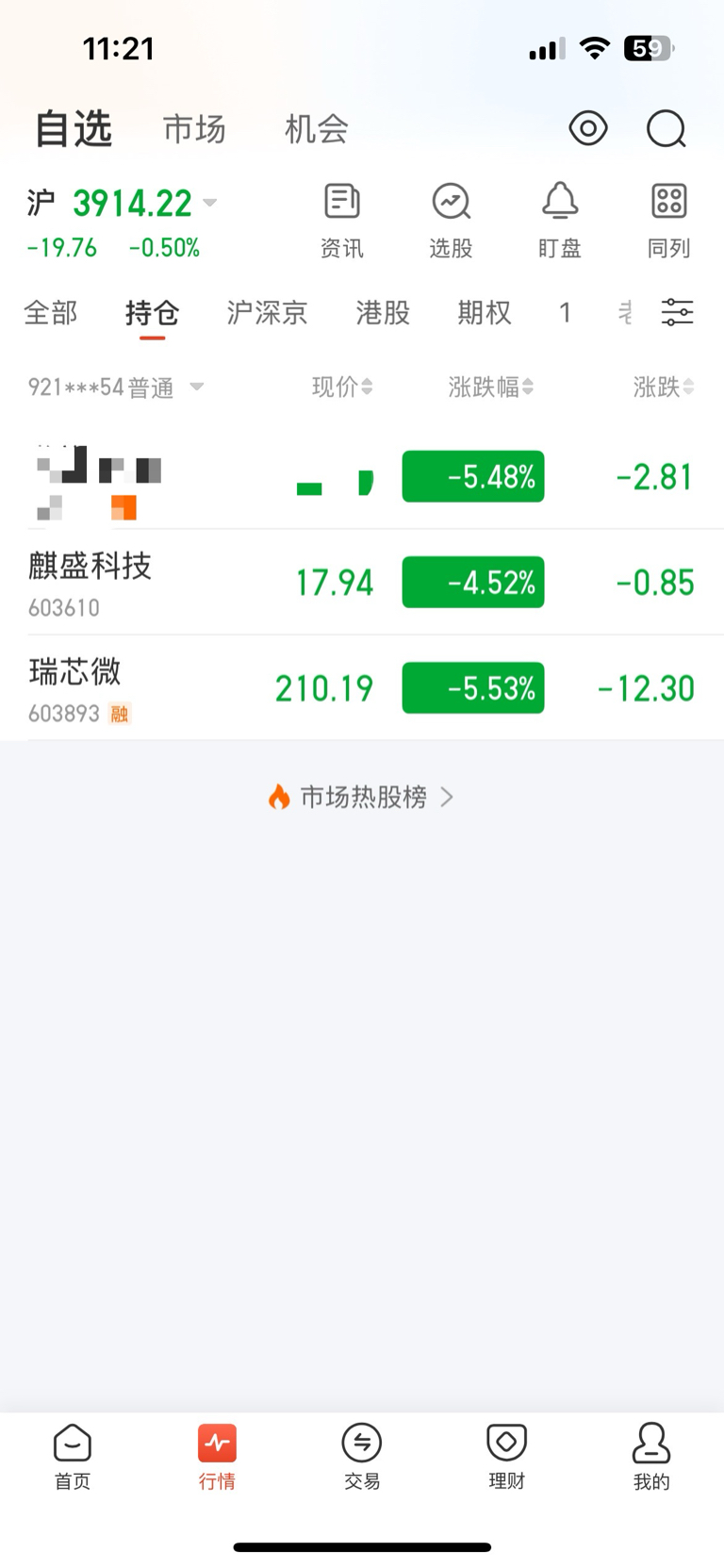This screenshot has height=1568, width=724.
Task: Expand the 沪 index dropdown arrow
Action: click(210, 203)
